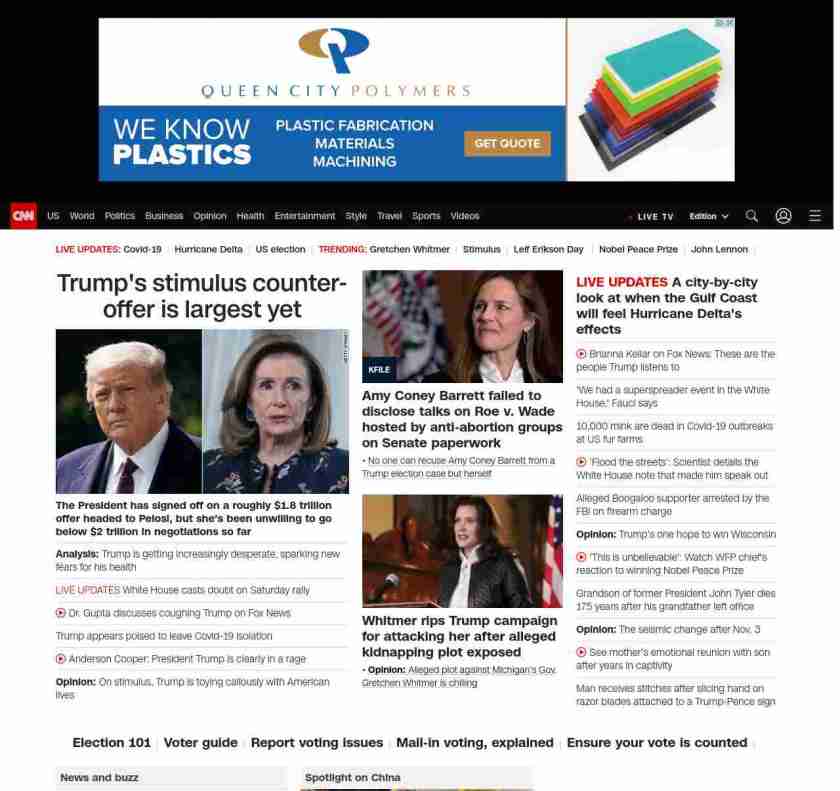This screenshot has width=840, height=791.
Task: Open Trump's stimulus counter-offer headline
Action: 201,296
